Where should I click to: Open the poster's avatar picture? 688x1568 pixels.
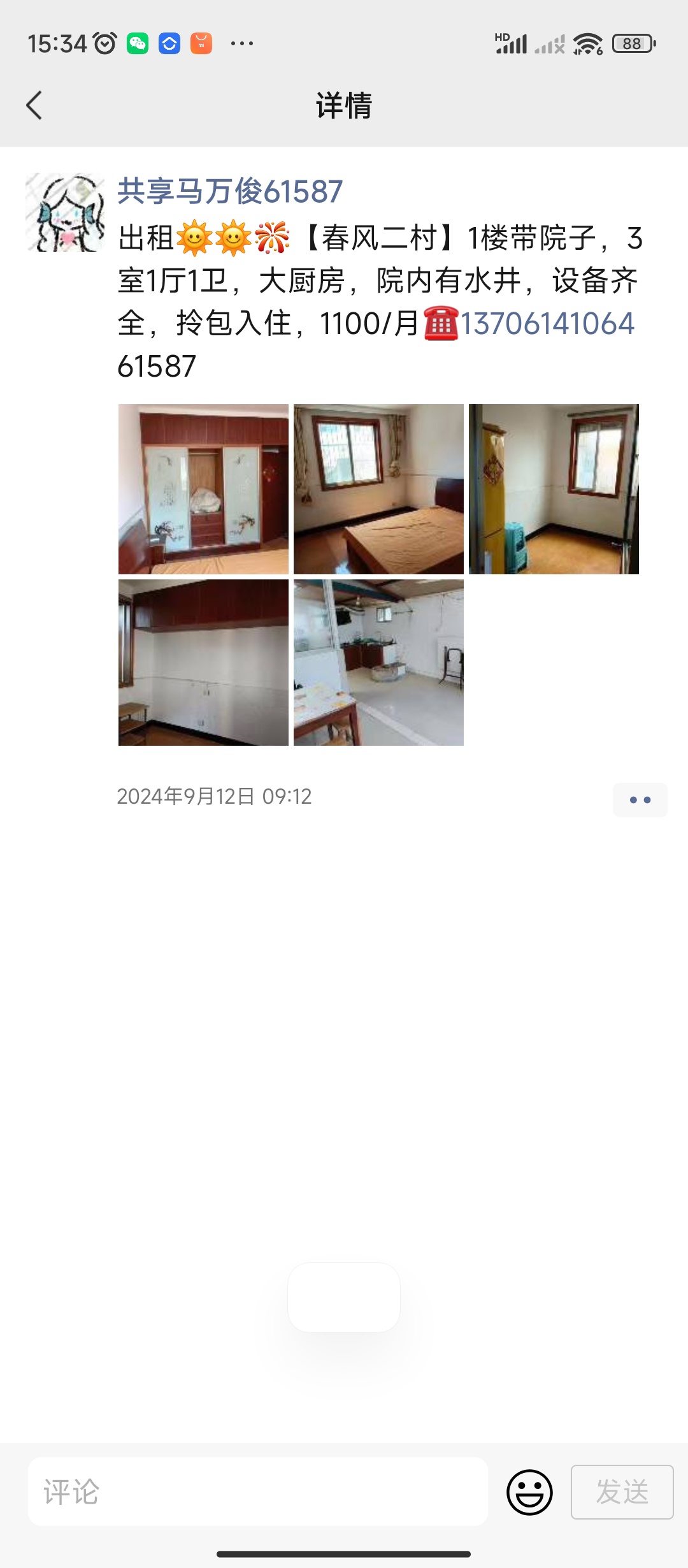pyautogui.click(x=65, y=212)
